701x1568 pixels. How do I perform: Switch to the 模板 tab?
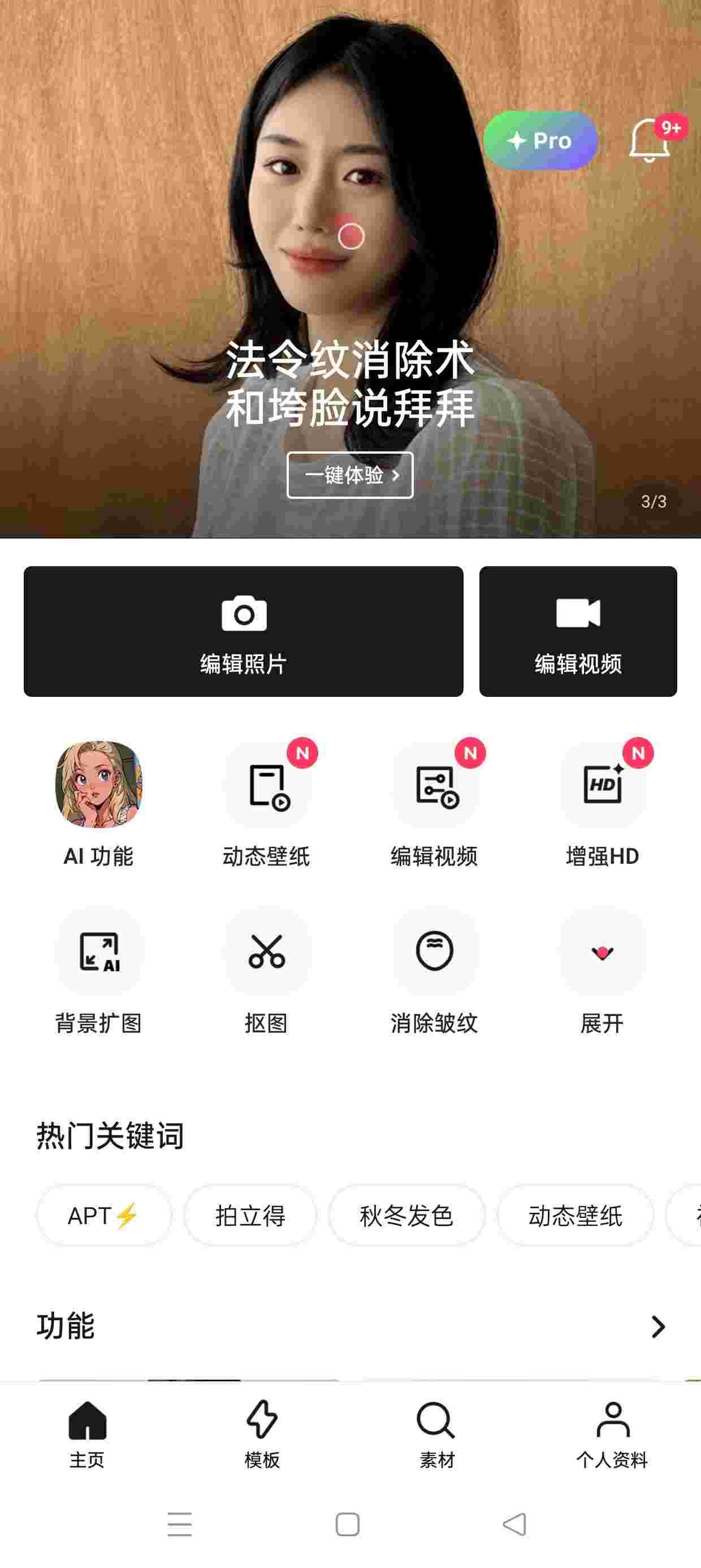(x=262, y=1433)
